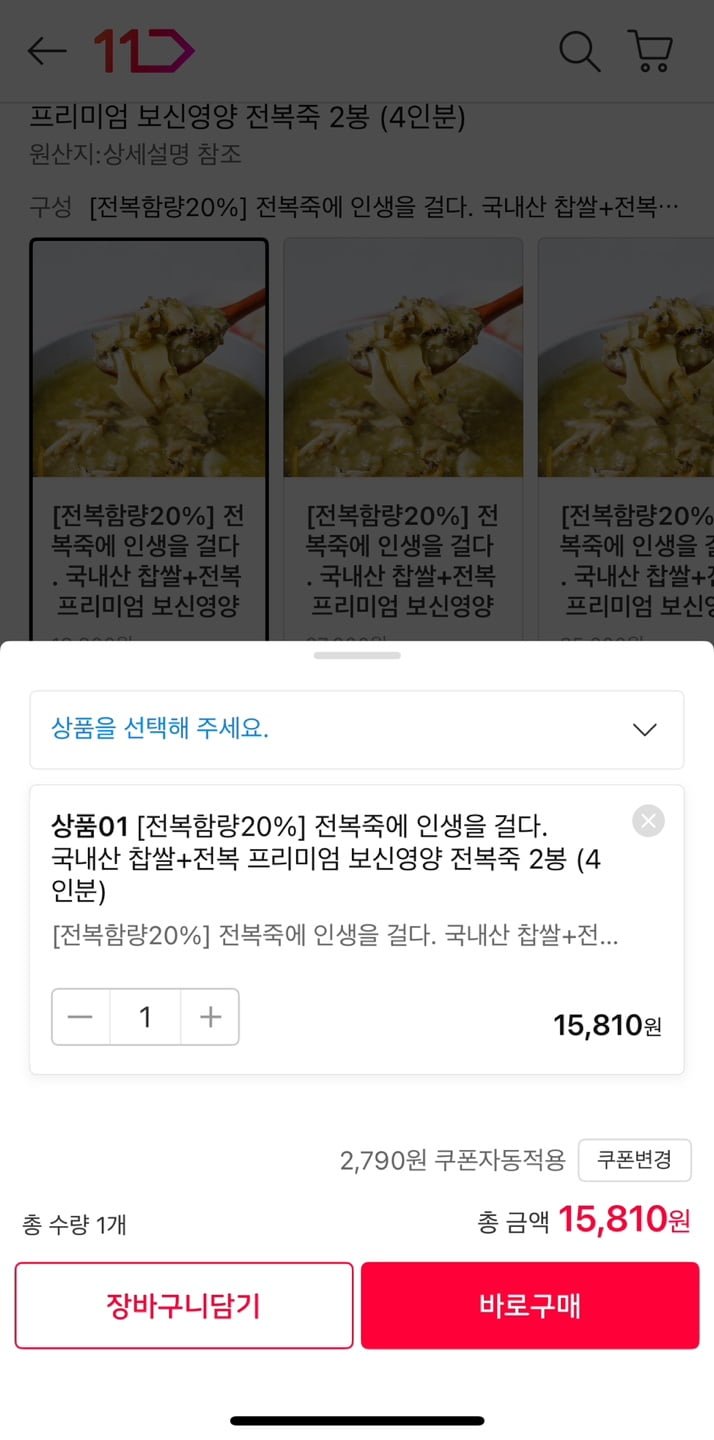
Task: Remove 상품01 from the selection
Action: pyautogui.click(x=648, y=821)
